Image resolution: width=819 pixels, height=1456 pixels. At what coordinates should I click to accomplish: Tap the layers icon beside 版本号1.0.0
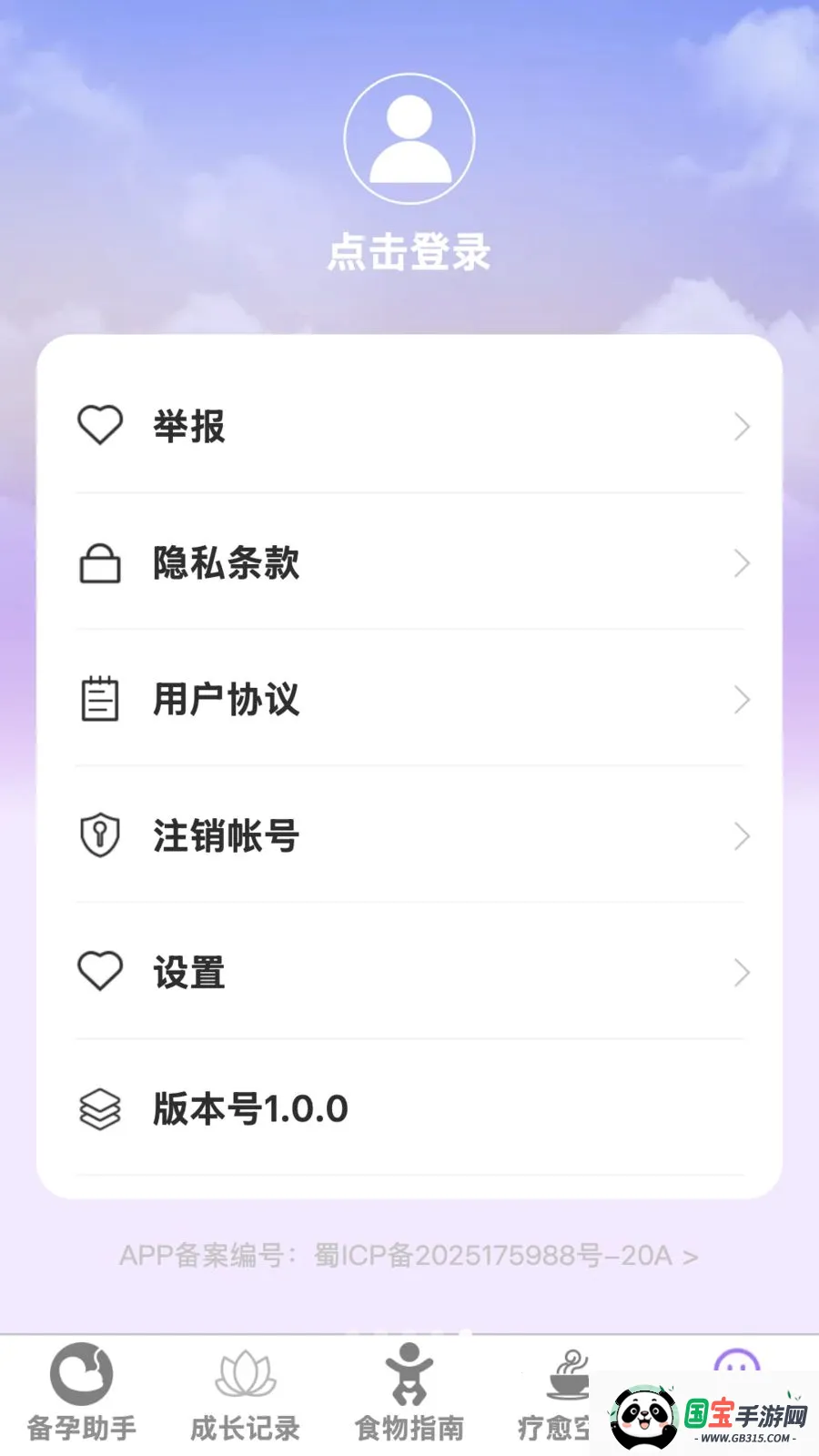point(100,1107)
